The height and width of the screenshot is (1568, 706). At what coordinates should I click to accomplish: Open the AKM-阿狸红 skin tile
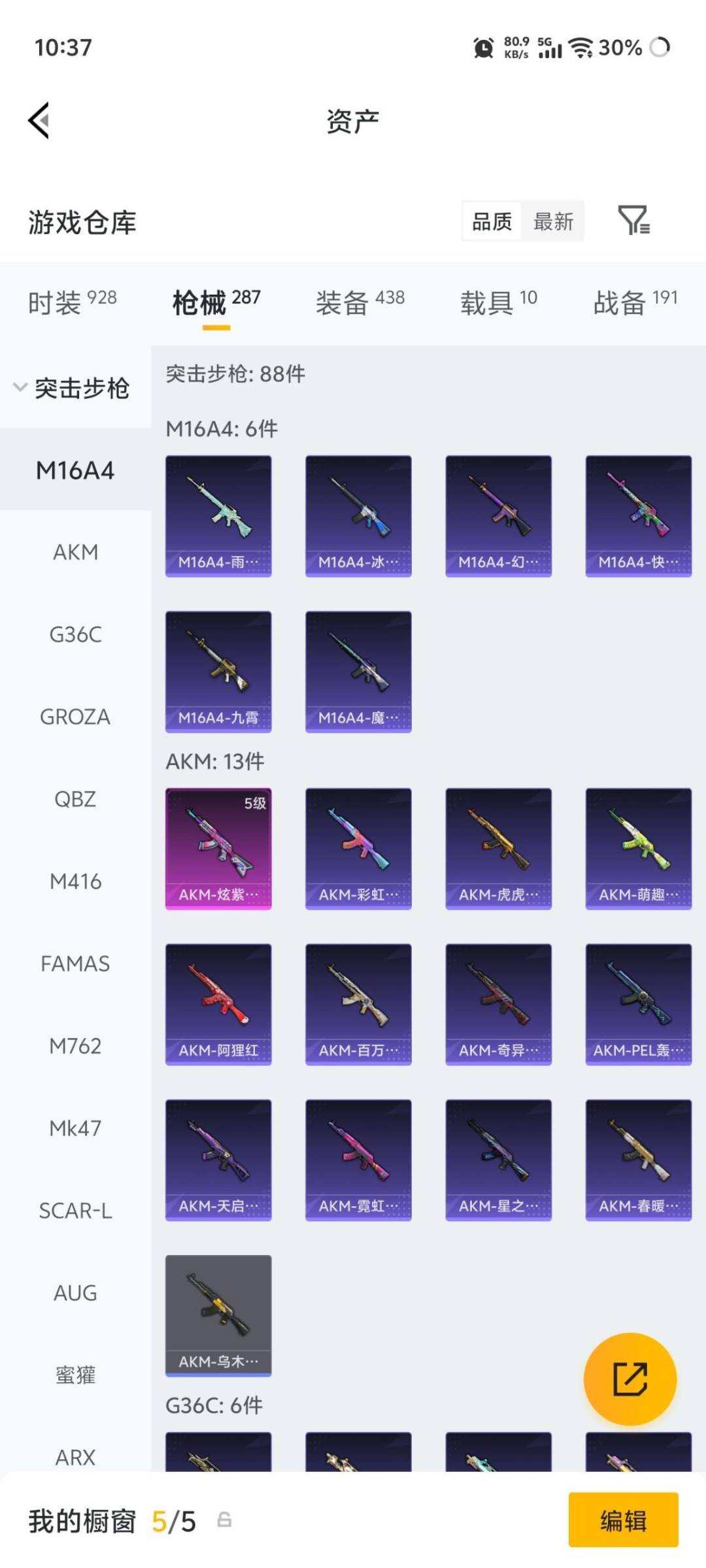(x=218, y=1004)
